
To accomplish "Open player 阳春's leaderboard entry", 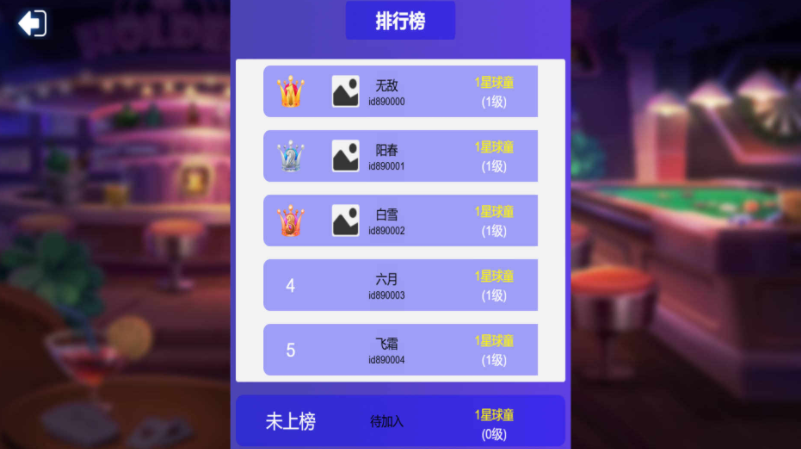I will click(x=400, y=156).
